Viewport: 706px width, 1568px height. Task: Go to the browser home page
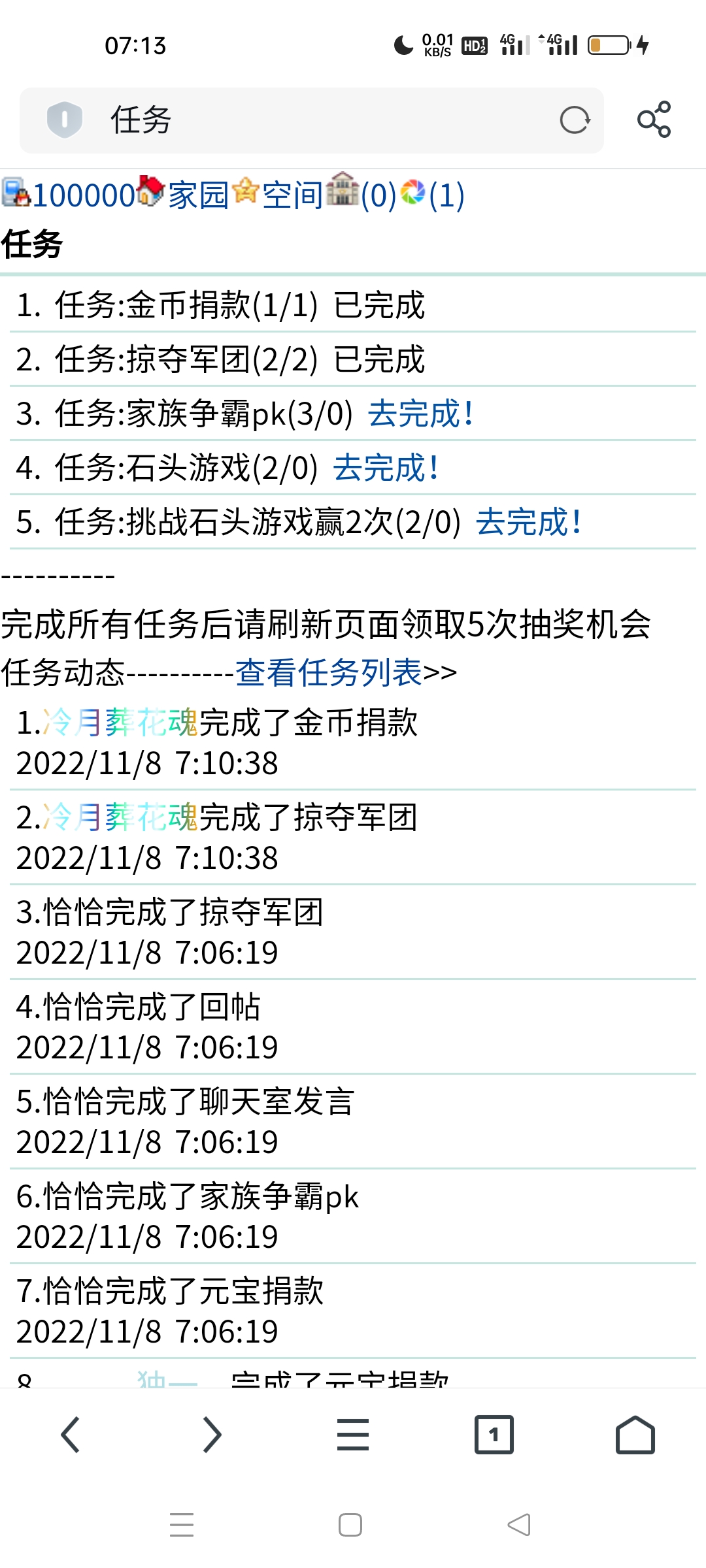pos(635,1435)
